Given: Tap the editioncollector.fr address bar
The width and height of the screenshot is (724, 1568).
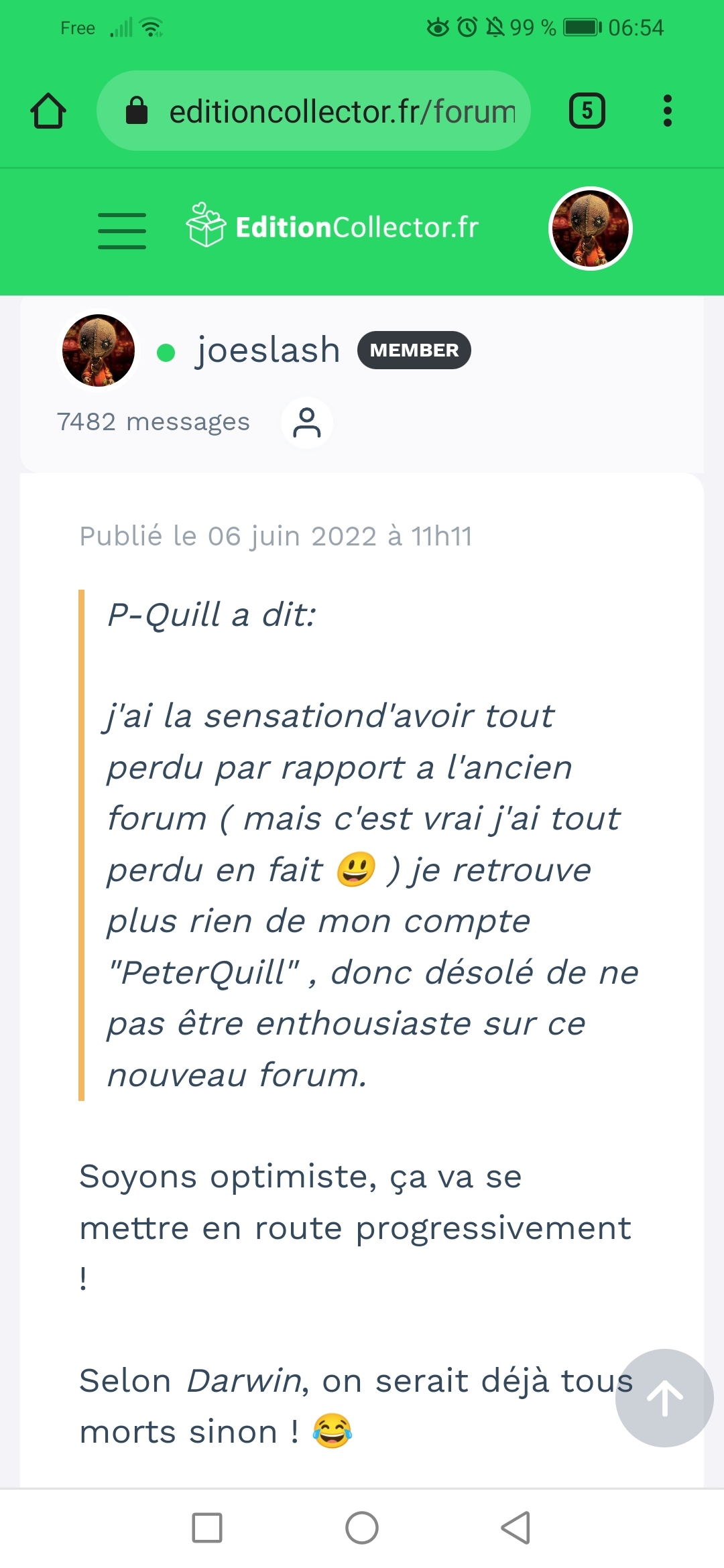Looking at the screenshot, I should coord(314,111).
